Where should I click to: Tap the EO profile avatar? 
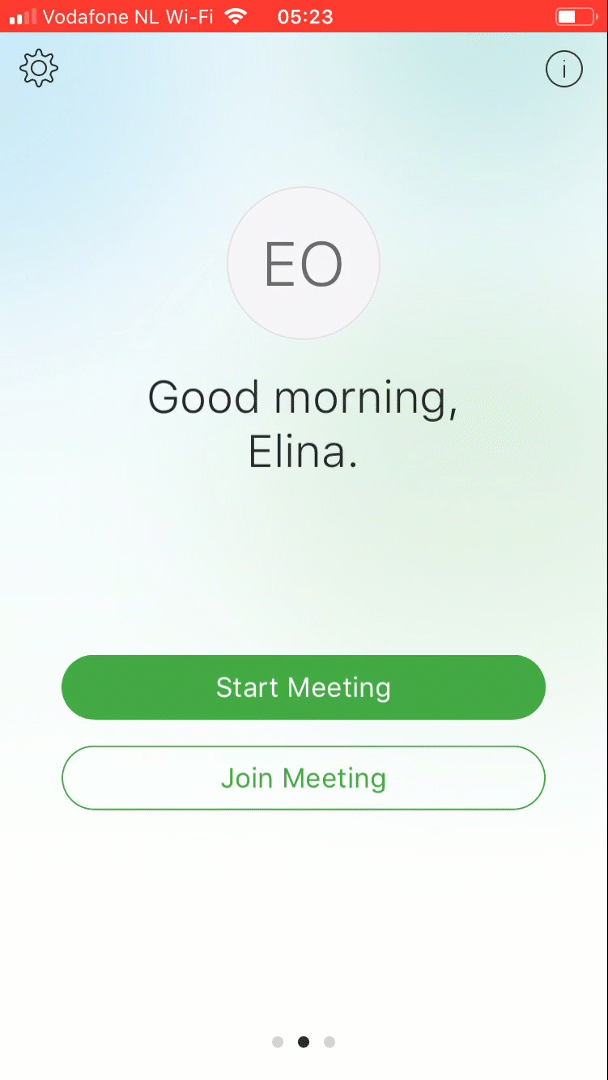304,264
